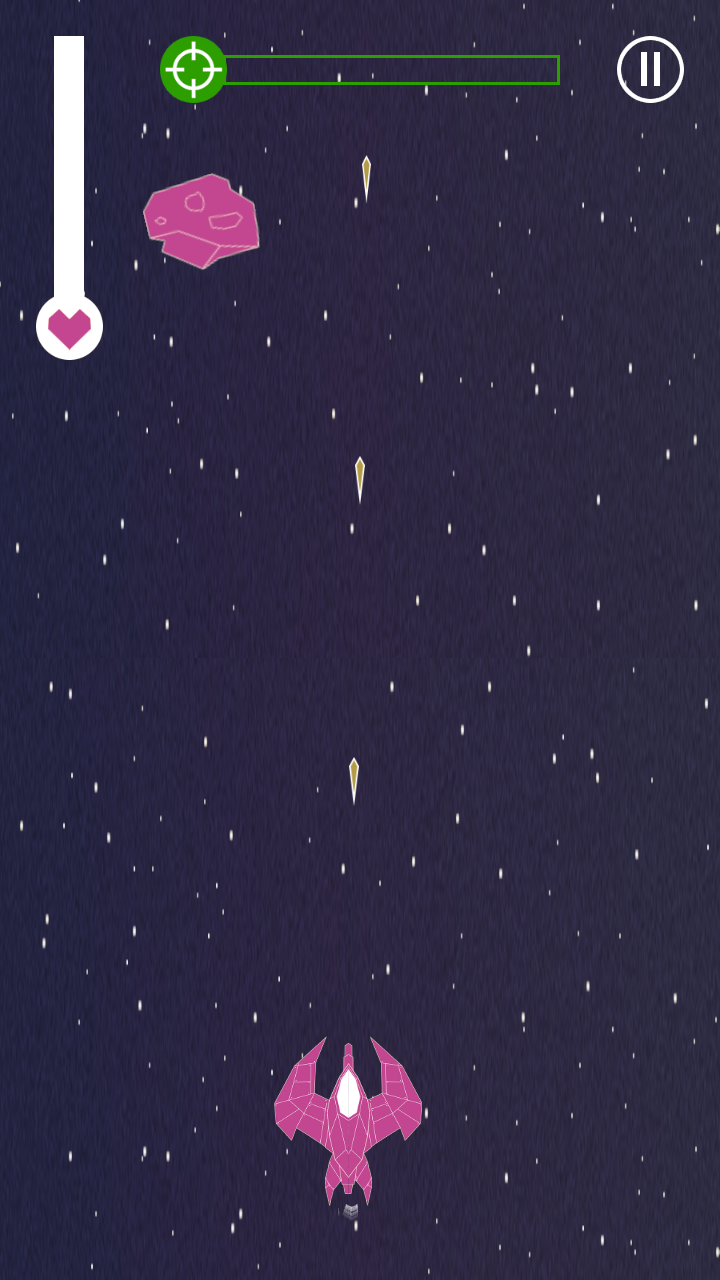Pause the game
This screenshot has height=1280, width=720.
click(650, 69)
